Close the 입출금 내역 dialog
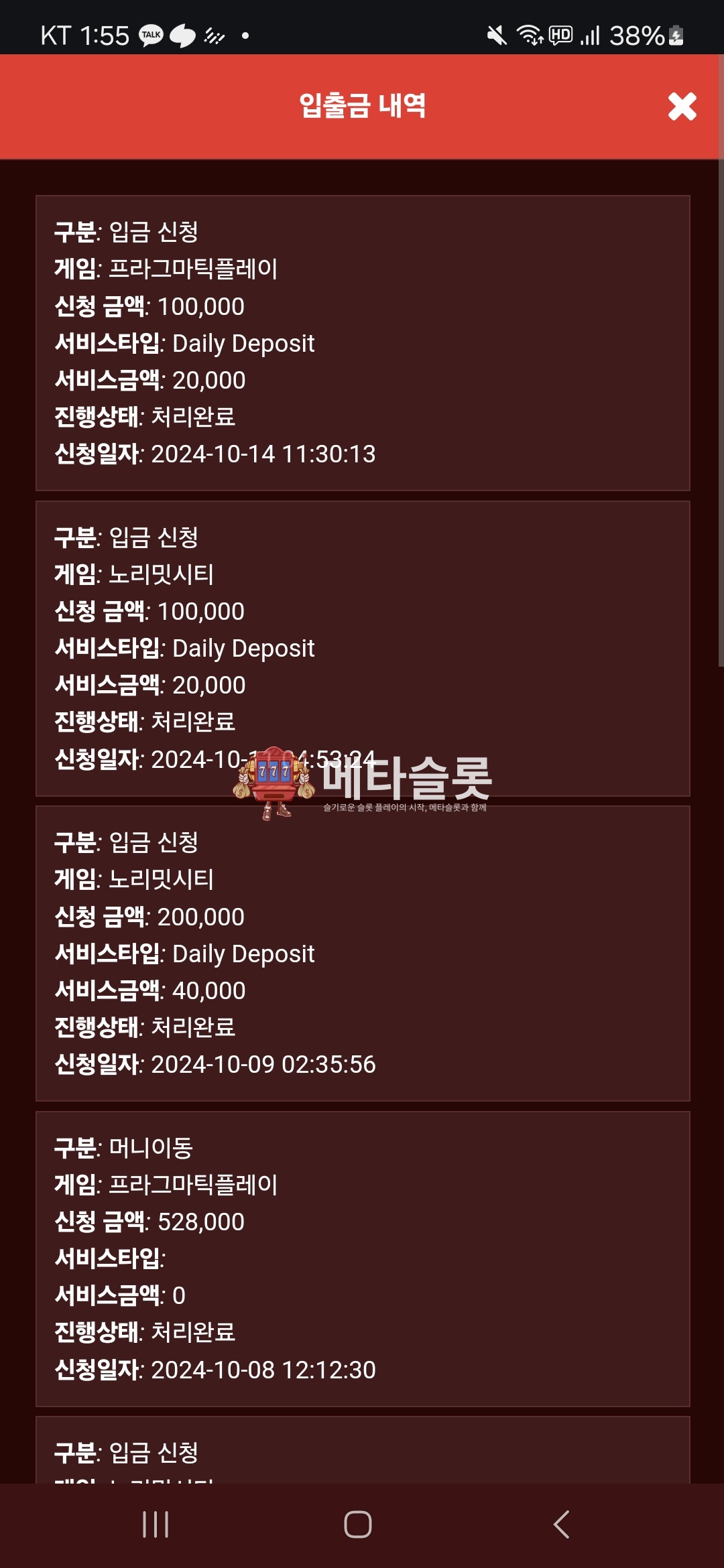724x1568 pixels. [682, 107]
